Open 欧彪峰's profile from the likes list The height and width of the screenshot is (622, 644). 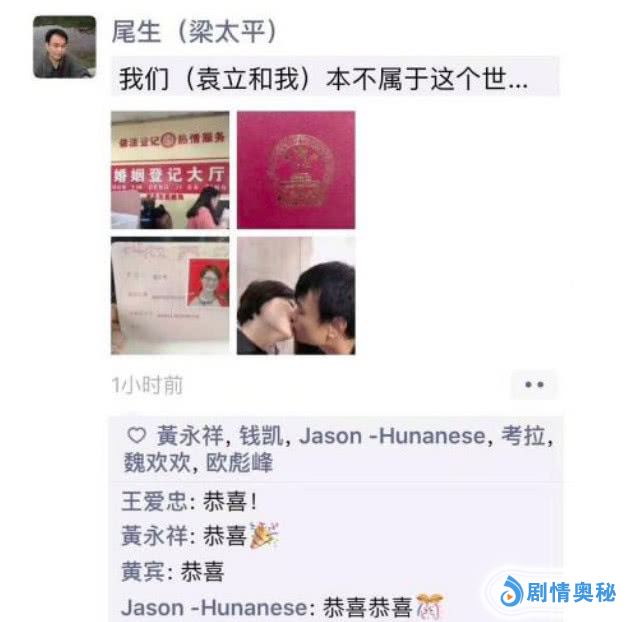(239, 463)
